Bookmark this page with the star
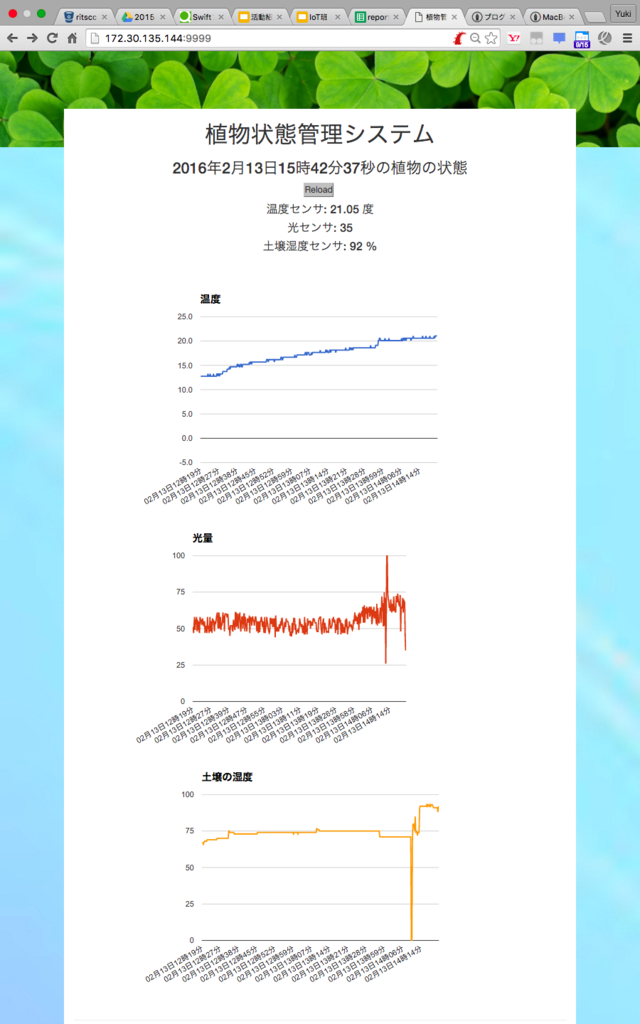This screenshot has width=640, height=1024. coord(491,39)
